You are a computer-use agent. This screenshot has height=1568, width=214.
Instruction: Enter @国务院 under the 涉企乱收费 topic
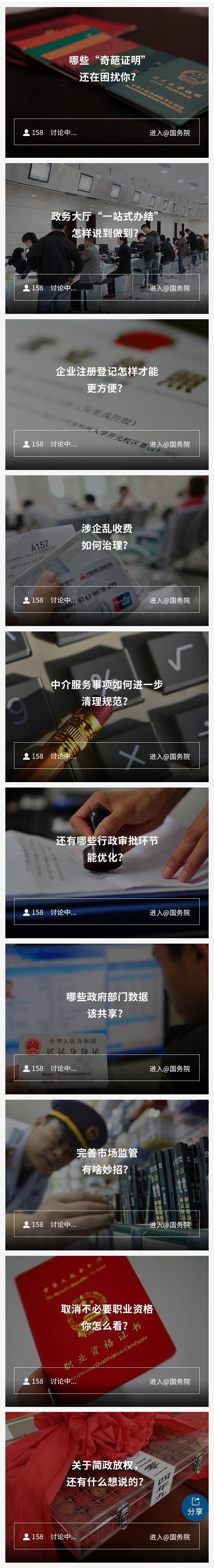[169, 600]
